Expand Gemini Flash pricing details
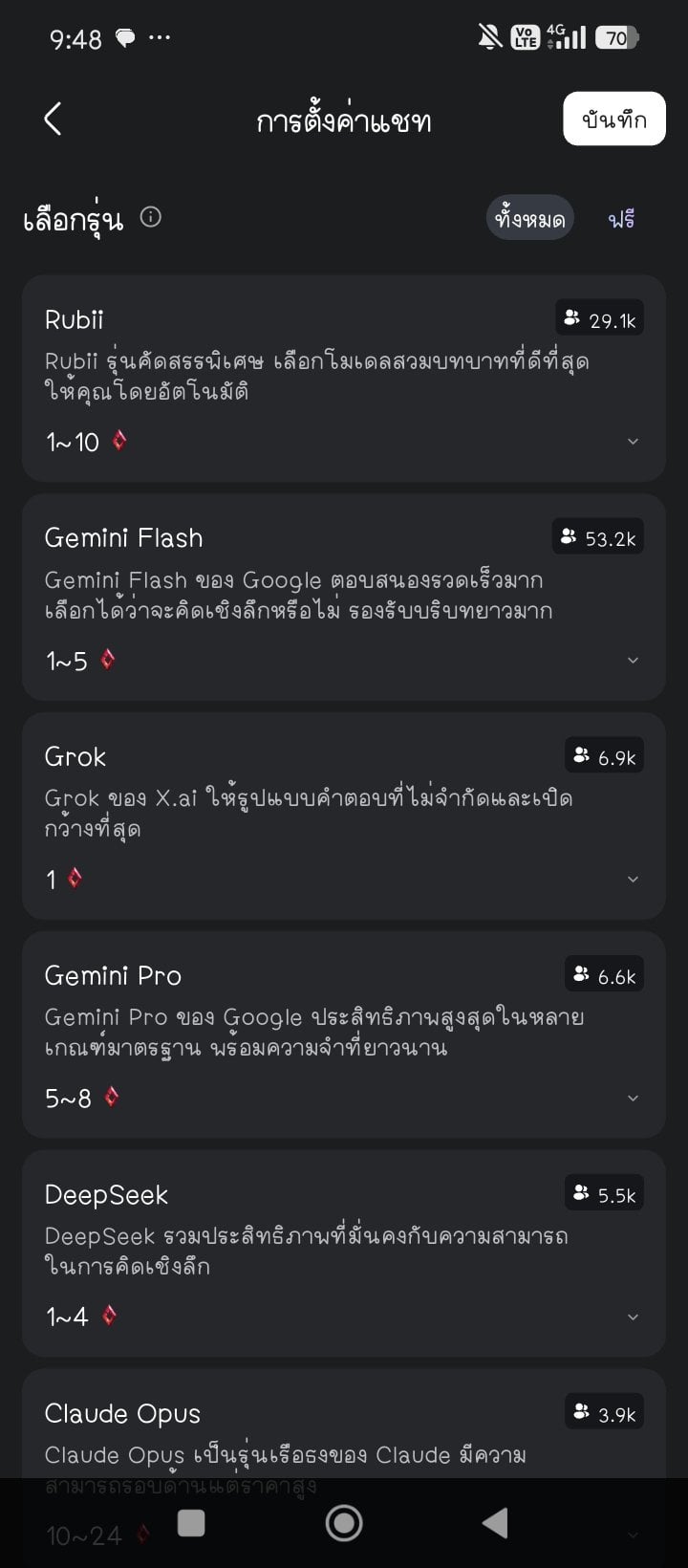688x1568 pixels. [x=633, y=661]
